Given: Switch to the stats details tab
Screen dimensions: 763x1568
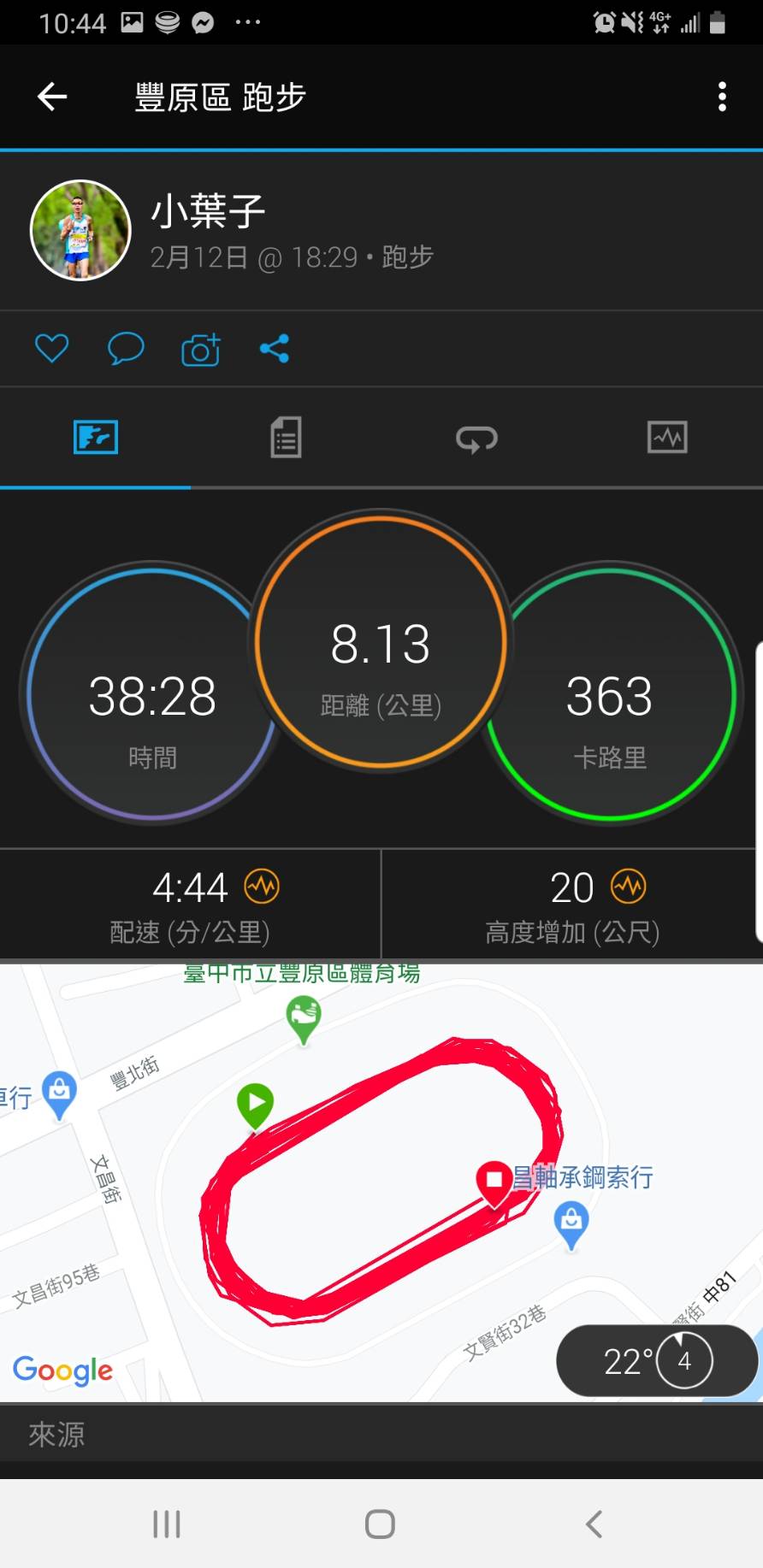Looking at the screenshot, I should pyautogui.click(x=286, y=438).
